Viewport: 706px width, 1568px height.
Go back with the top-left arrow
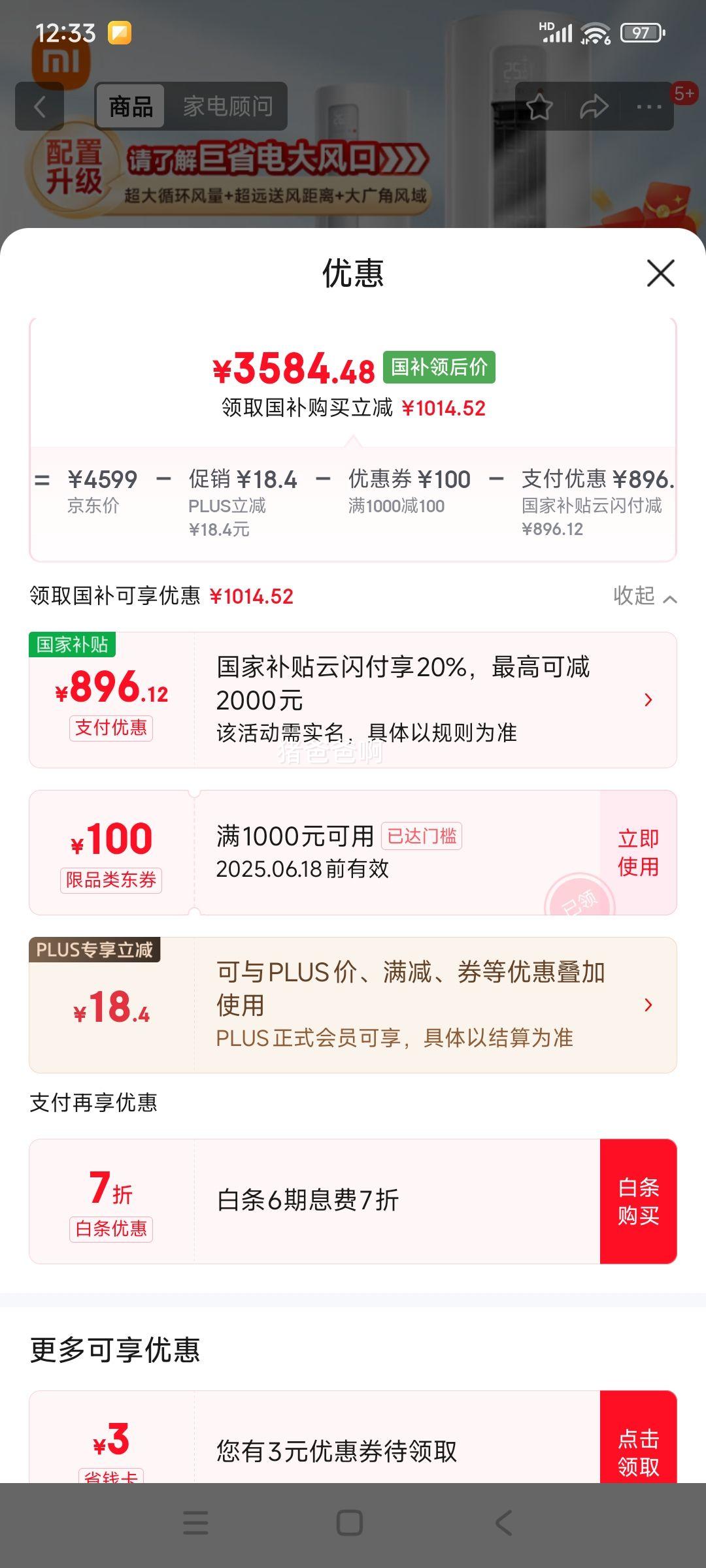[x=40, y=106]
